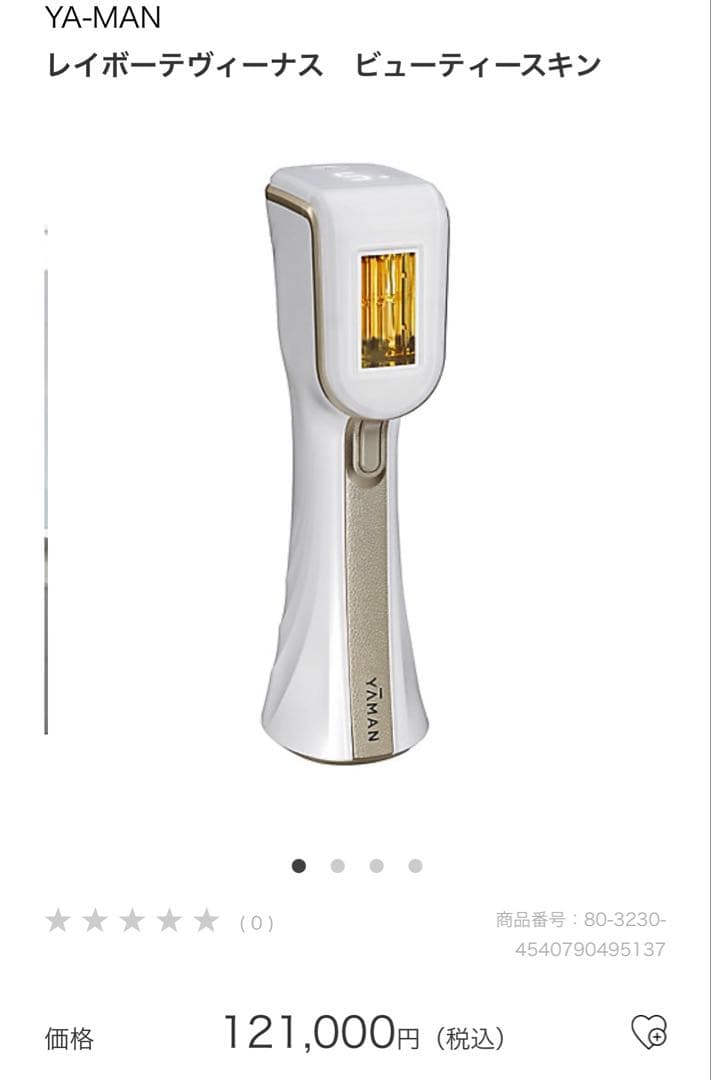Select the last image indicator dot
Image resolution: width=711 pixels, height=1080 pixels.
[415, 866]
